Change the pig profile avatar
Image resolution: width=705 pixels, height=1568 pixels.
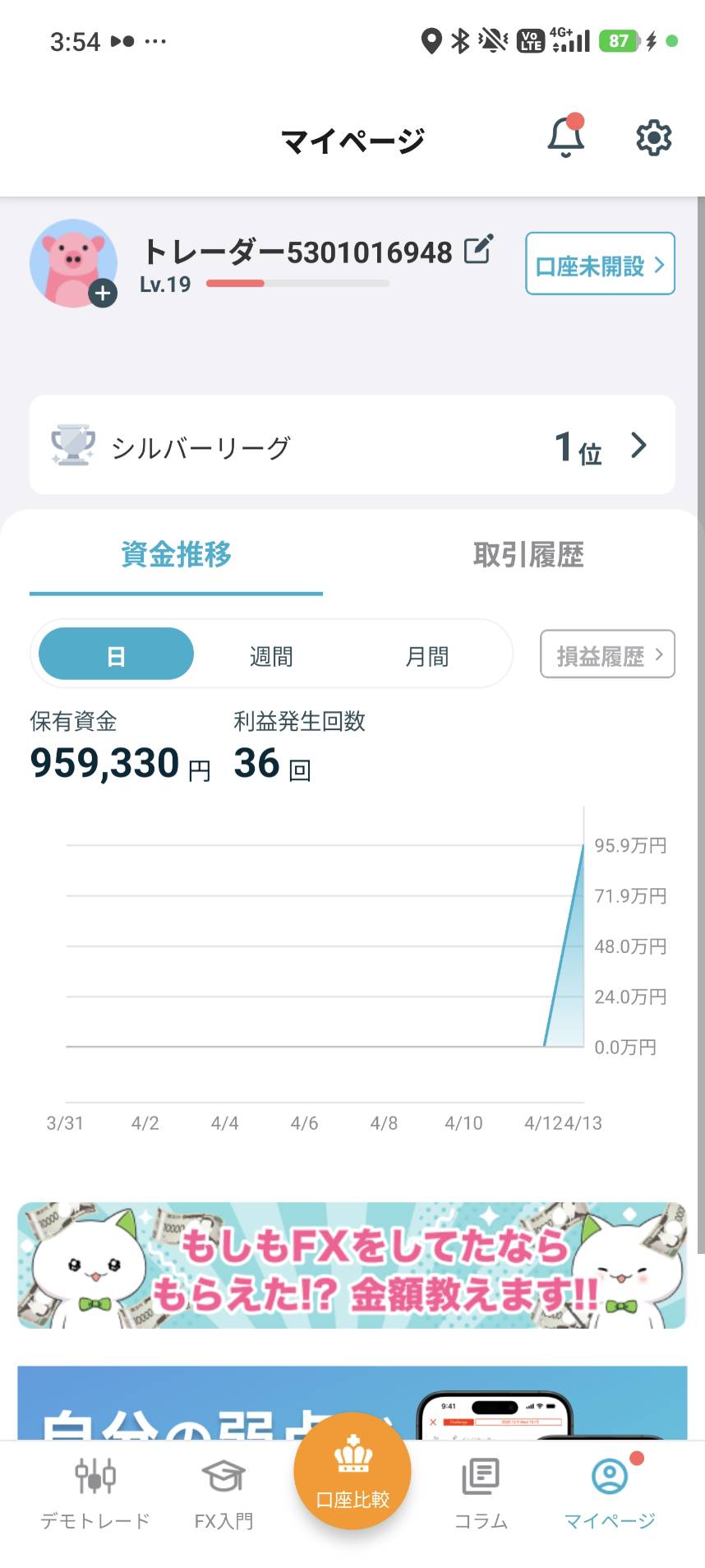click(74, 263)
